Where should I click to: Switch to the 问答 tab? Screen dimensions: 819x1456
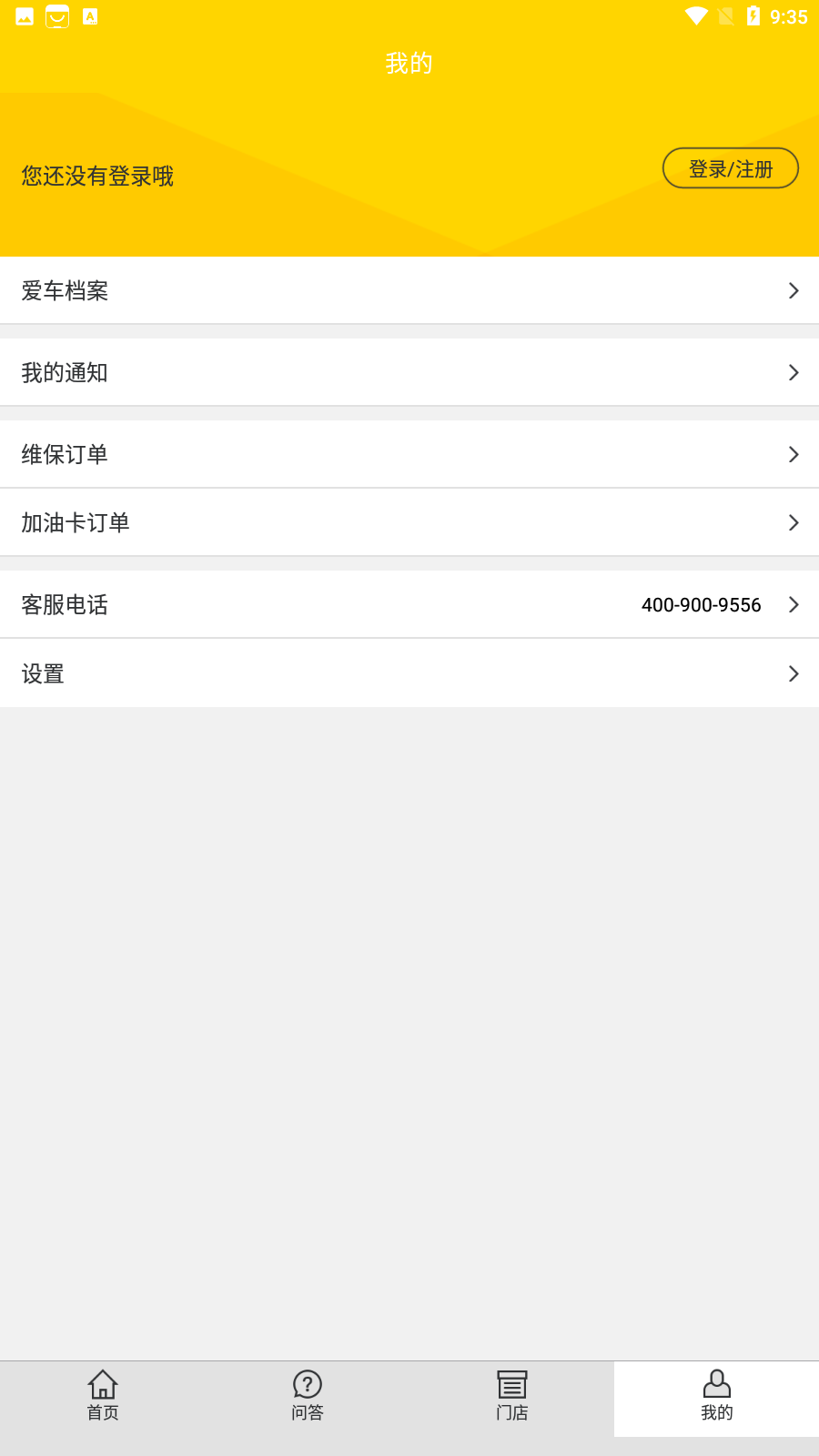307,1399
